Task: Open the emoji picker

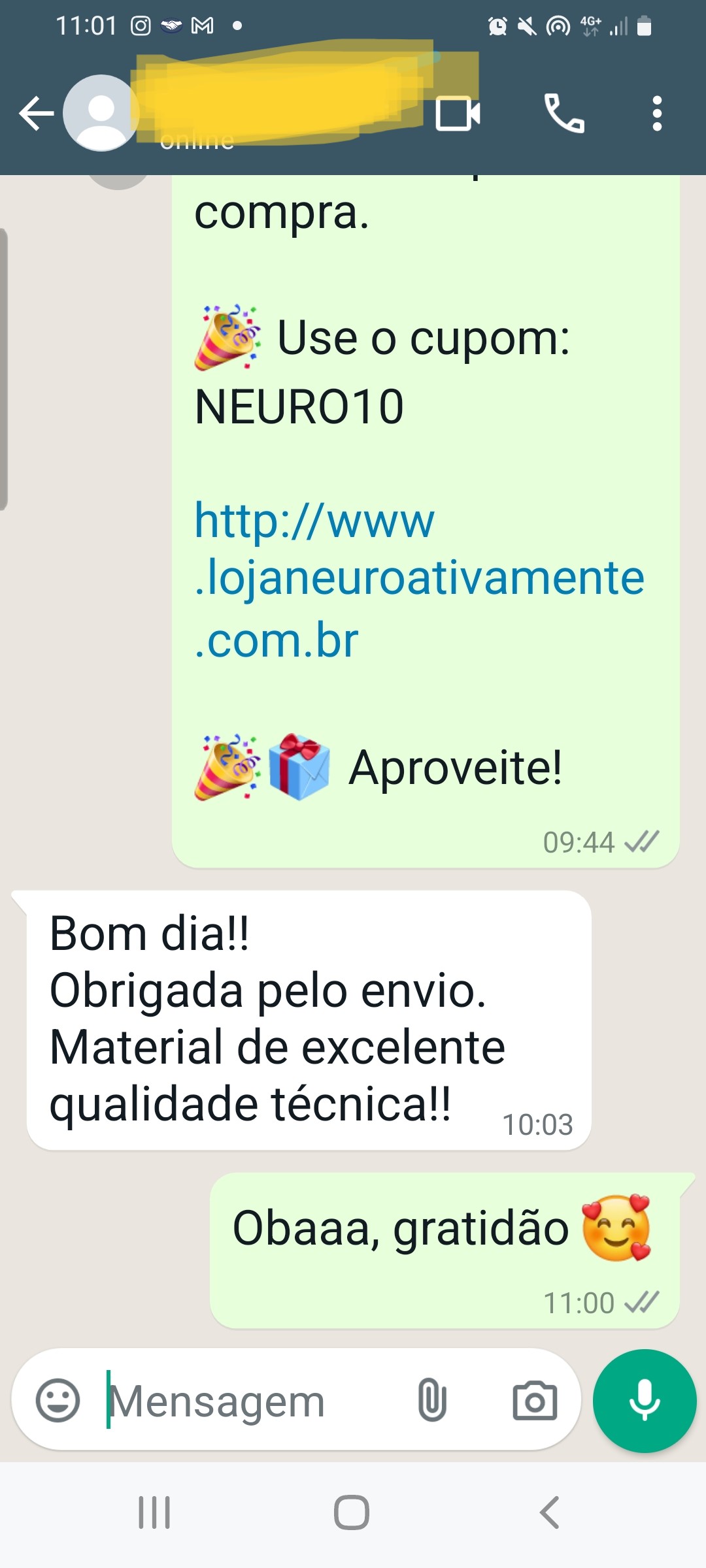Action: tap(58, 1401)
